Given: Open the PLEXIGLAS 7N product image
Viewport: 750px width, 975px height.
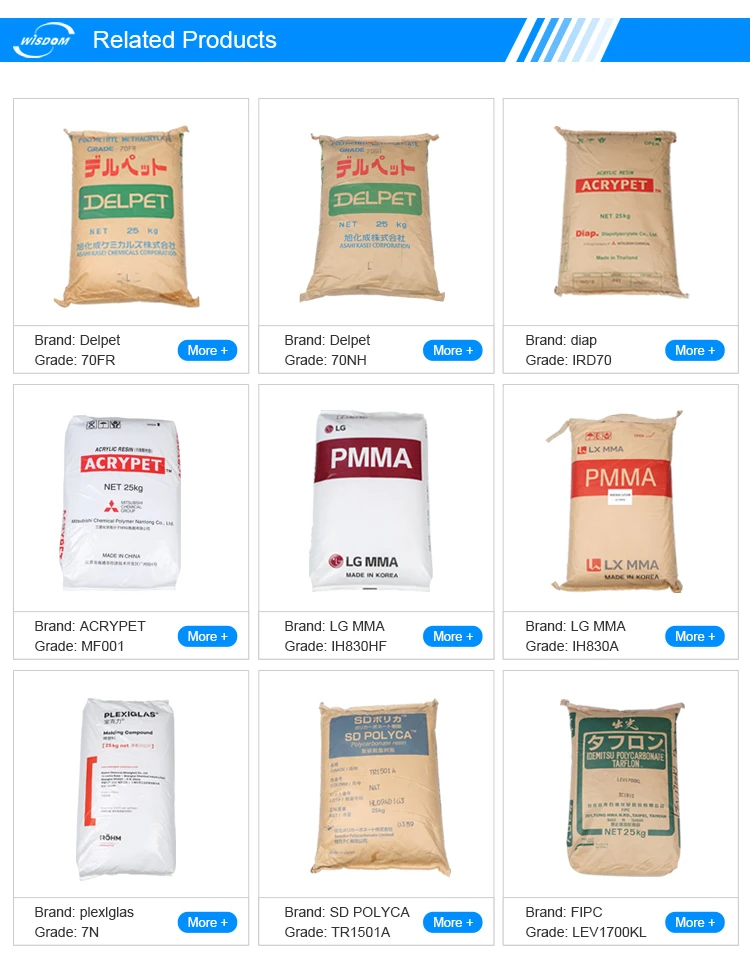Looking at the screenshot, I should point(130,783).
